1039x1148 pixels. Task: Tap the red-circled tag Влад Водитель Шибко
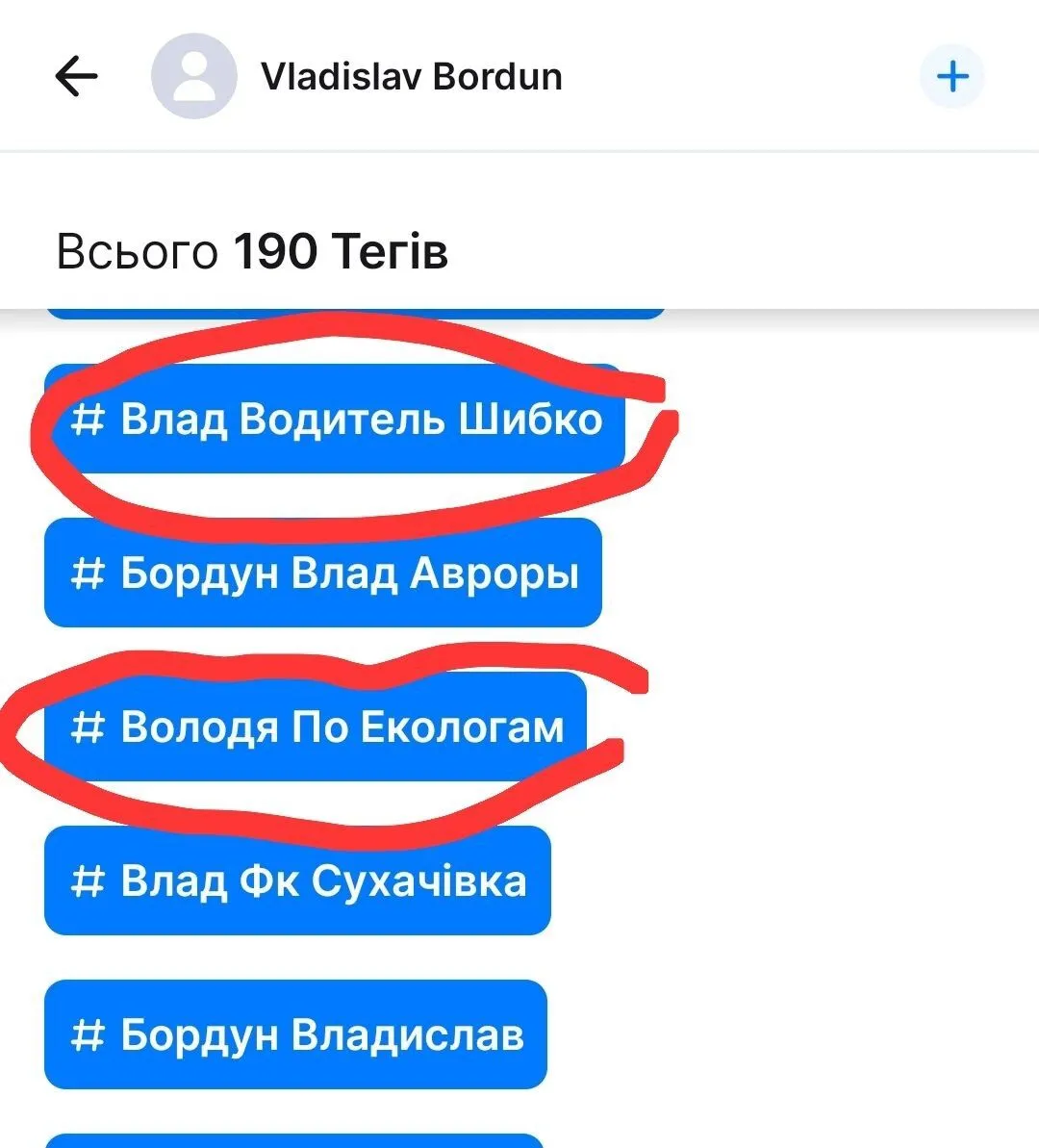pos(337,419)
